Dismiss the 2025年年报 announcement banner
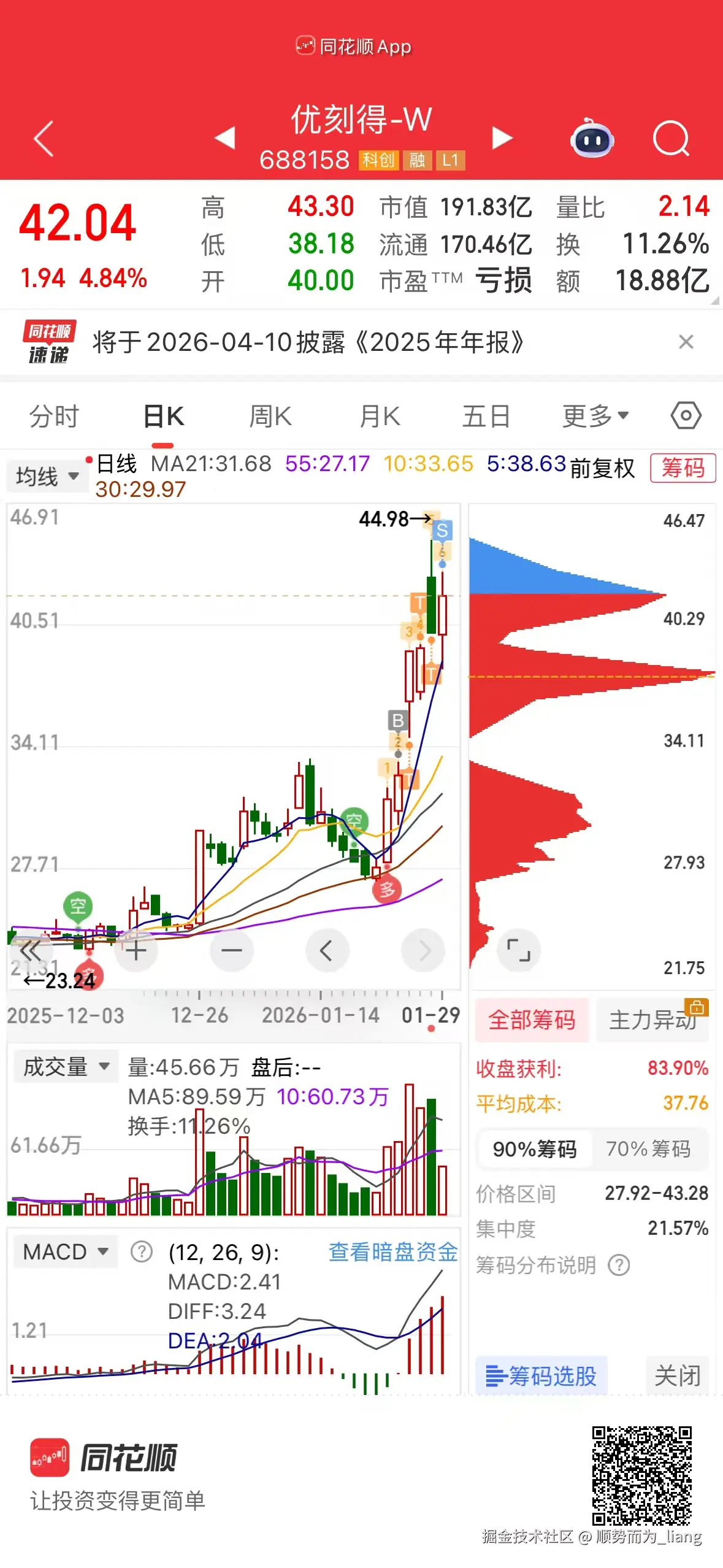 [x=687, y=343]
